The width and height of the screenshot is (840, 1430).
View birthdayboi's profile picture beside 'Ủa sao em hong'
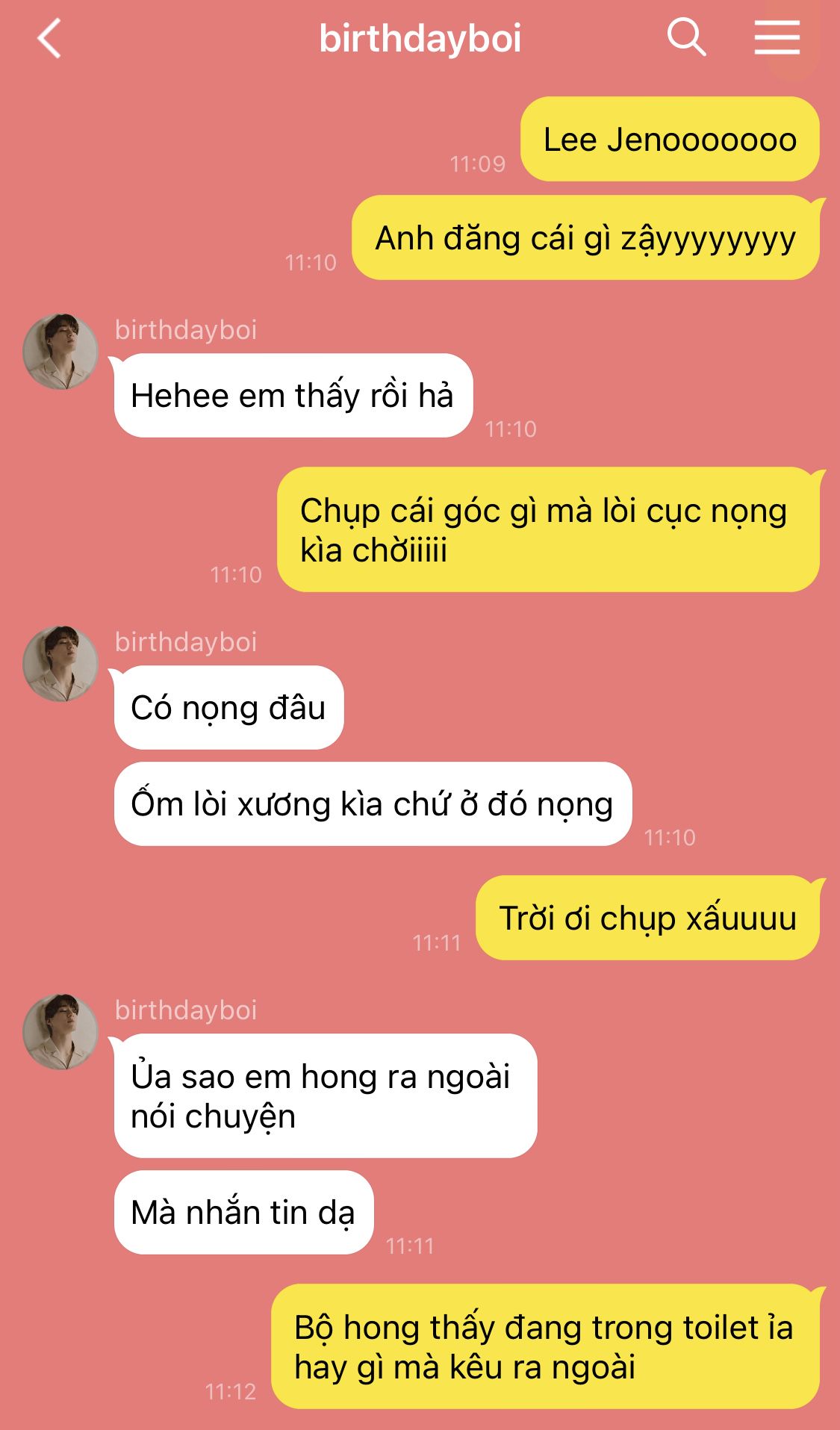click(60, 1032)
